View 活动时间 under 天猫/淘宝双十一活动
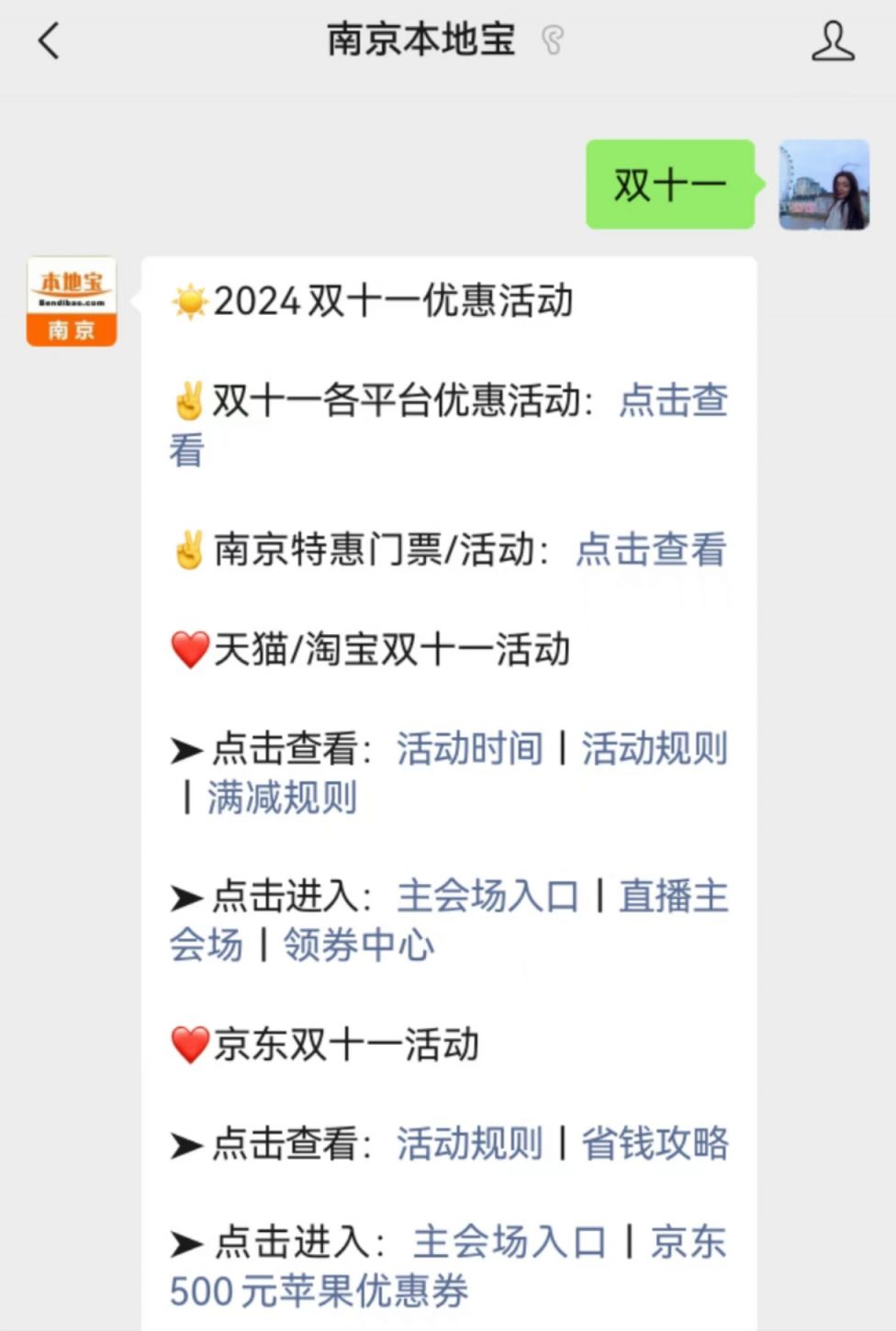Image resolution: width=896 pixels, height=1331 pixels. [x=469, y=751]
